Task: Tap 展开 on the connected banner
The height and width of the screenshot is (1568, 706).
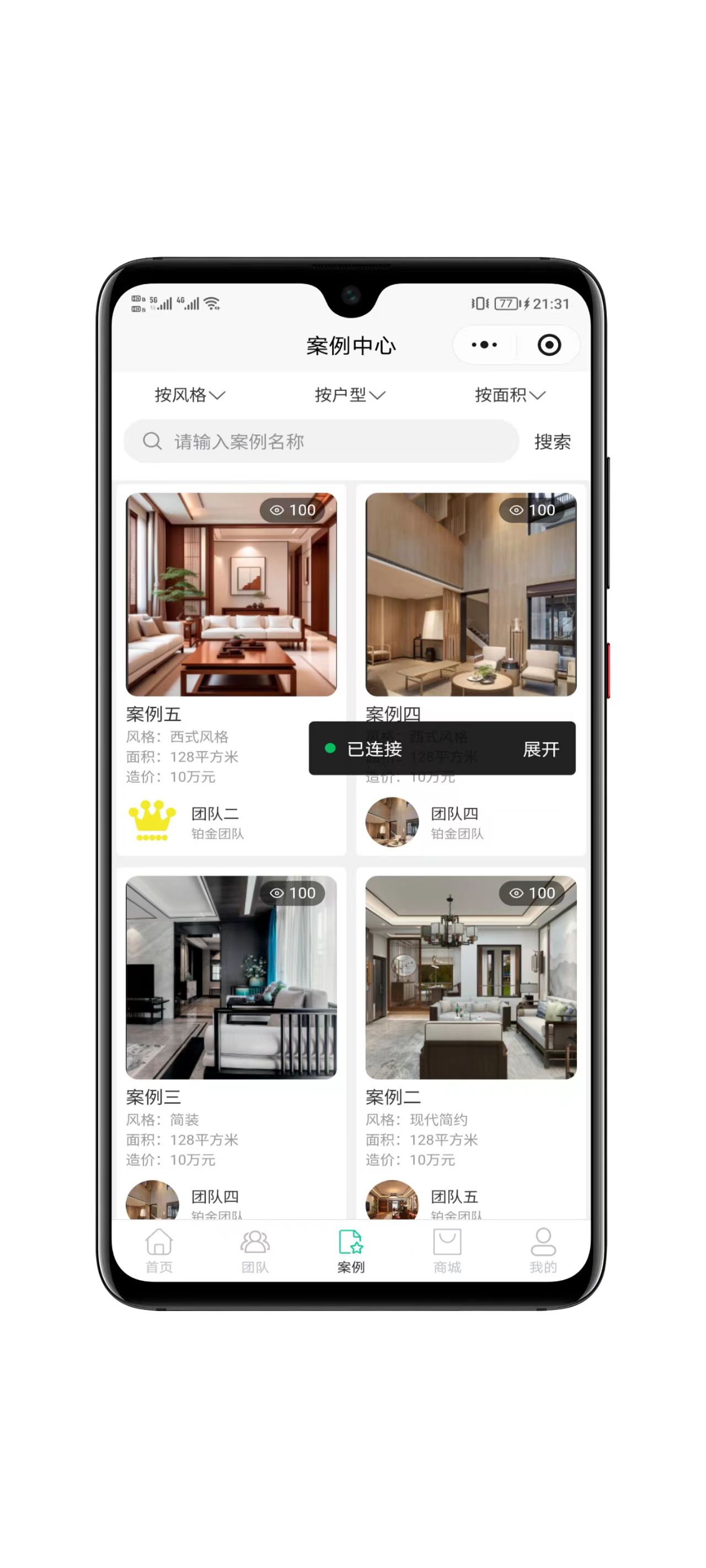Action: tap(541, 749)
